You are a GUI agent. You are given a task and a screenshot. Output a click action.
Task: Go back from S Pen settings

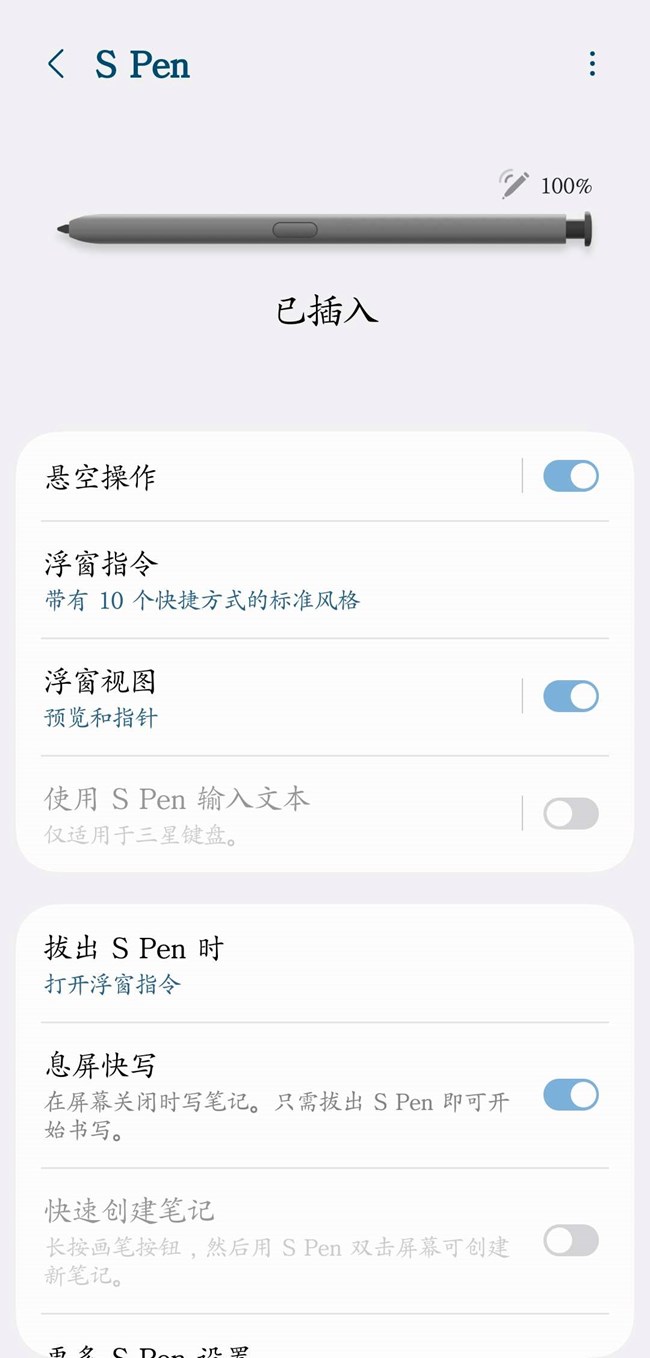coord(56,65)
